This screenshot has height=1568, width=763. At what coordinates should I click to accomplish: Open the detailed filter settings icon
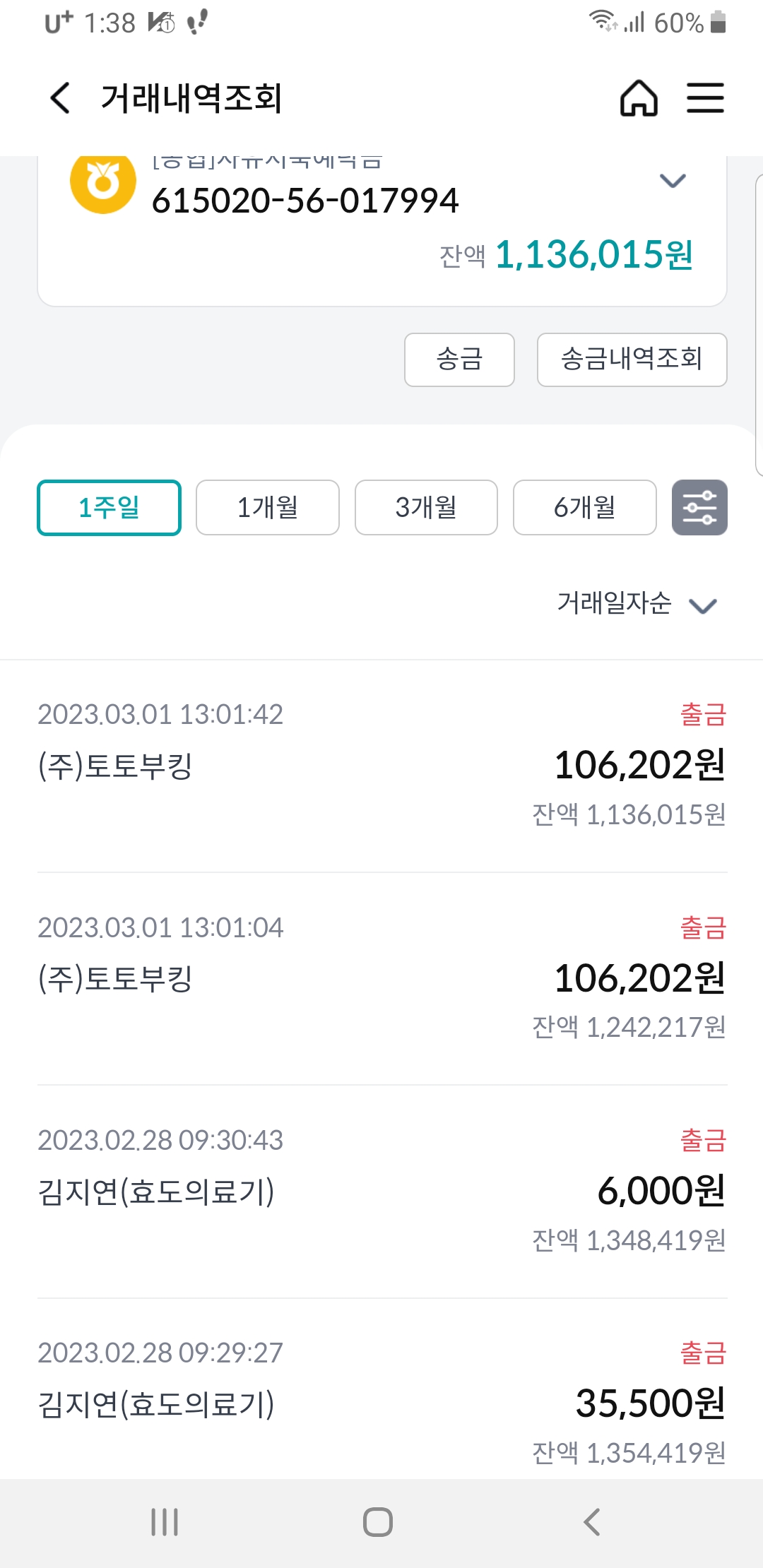coord(699,507)
